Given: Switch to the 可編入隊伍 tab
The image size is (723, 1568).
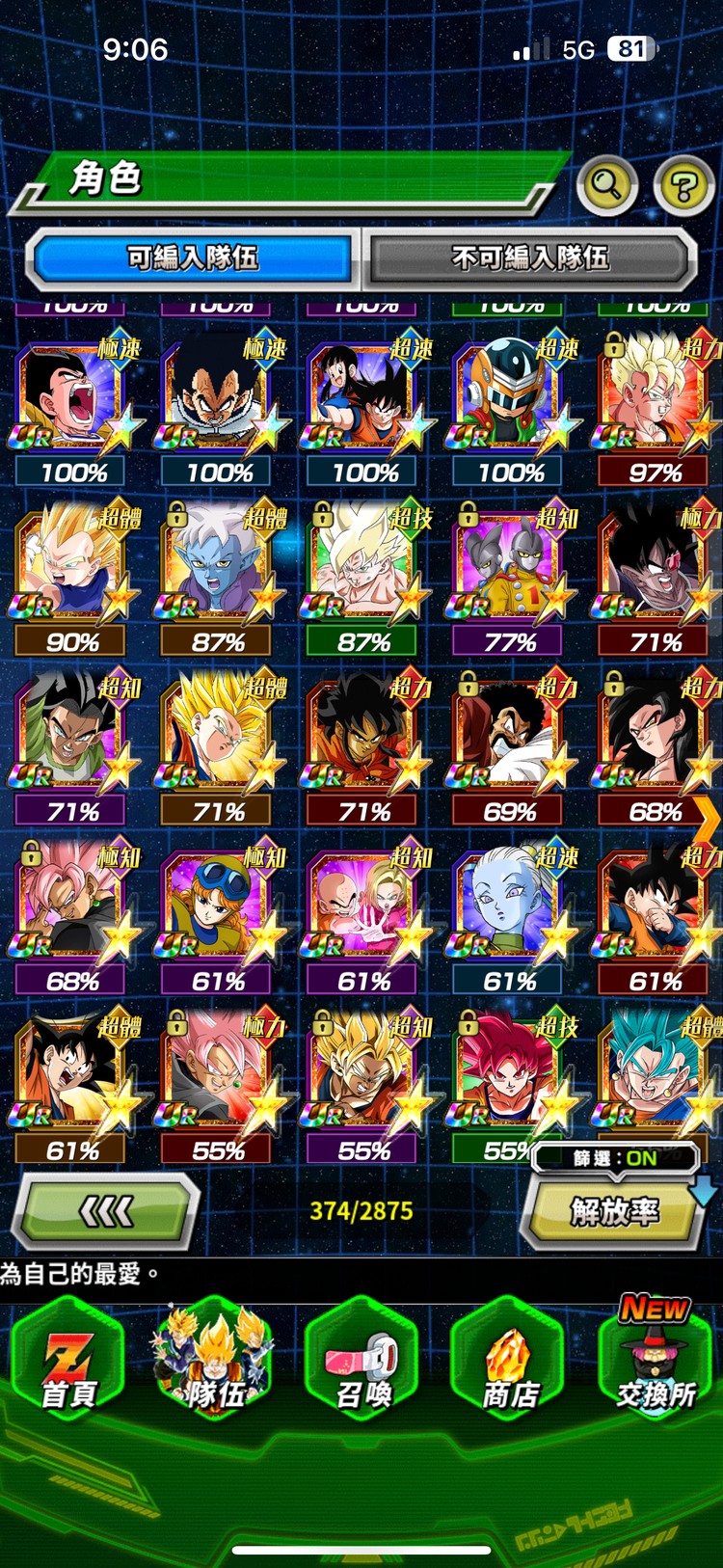Looking at the screenshot, I should 193,258.
